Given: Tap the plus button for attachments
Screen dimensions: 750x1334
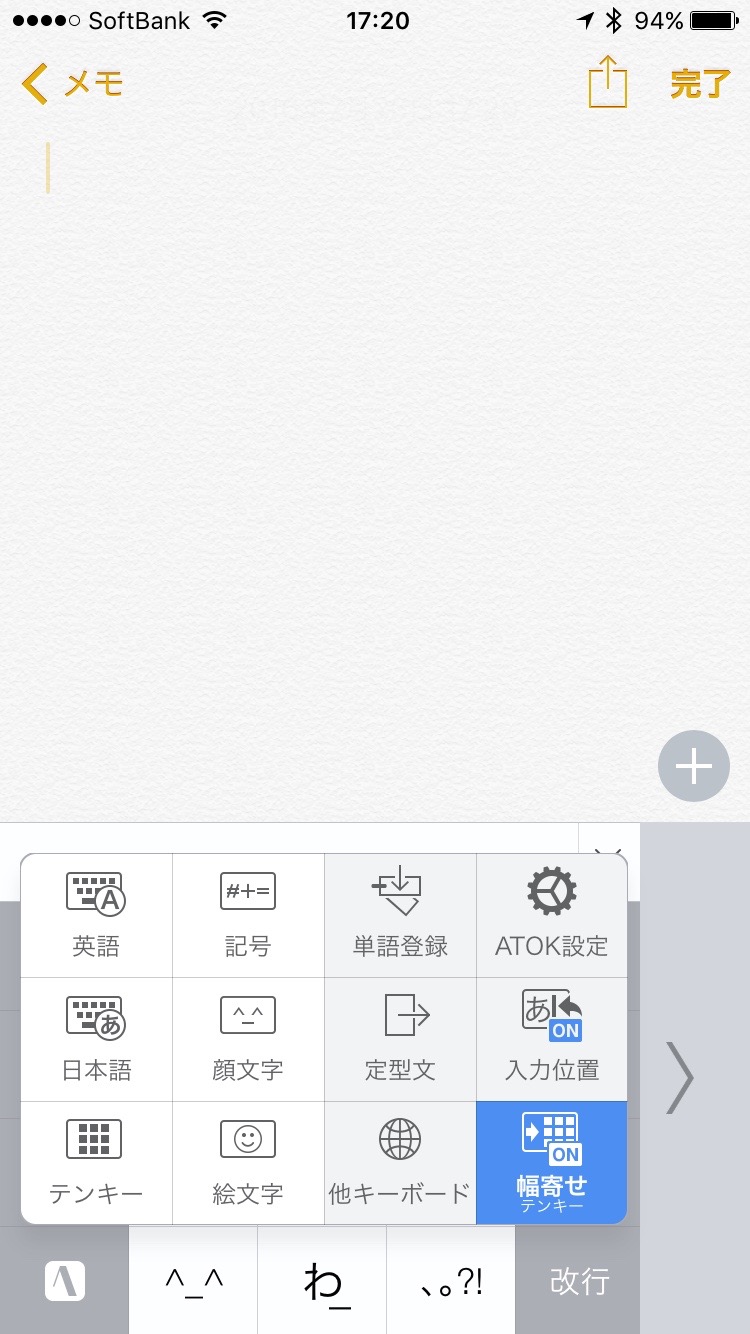Looking at the screenshot, I should coord(693,768).
